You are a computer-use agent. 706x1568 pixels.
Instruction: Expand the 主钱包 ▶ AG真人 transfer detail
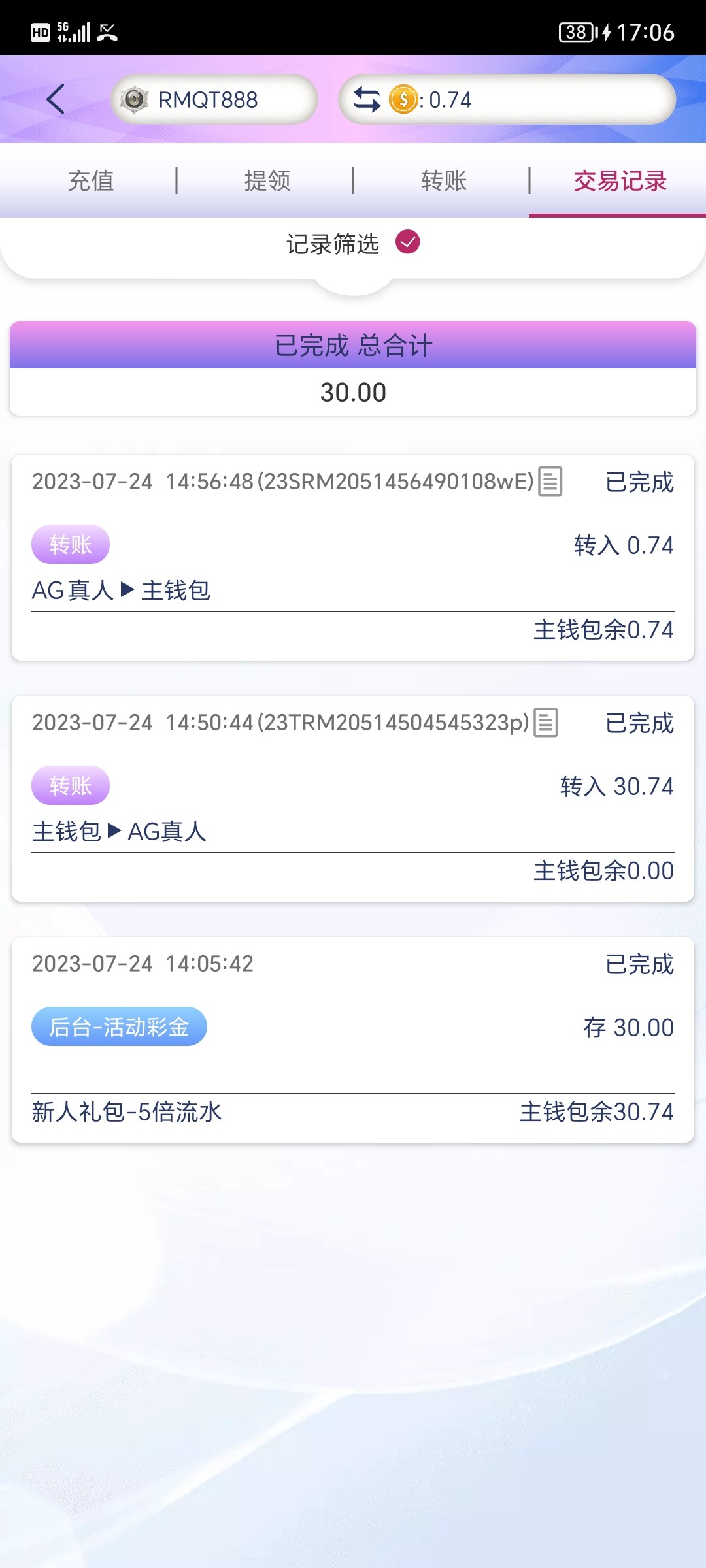coord(119,832)
